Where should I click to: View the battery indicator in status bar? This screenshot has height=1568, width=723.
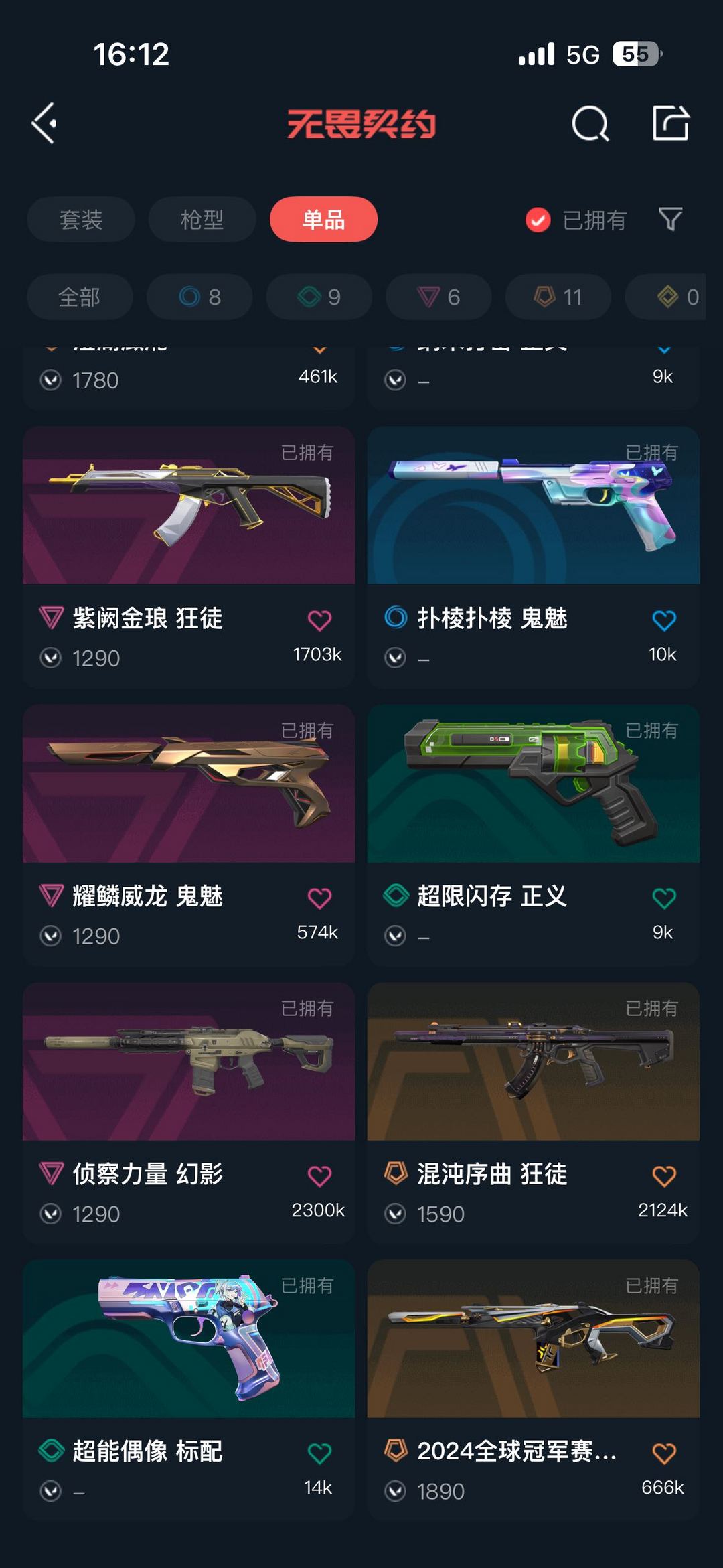click(635, 56)
